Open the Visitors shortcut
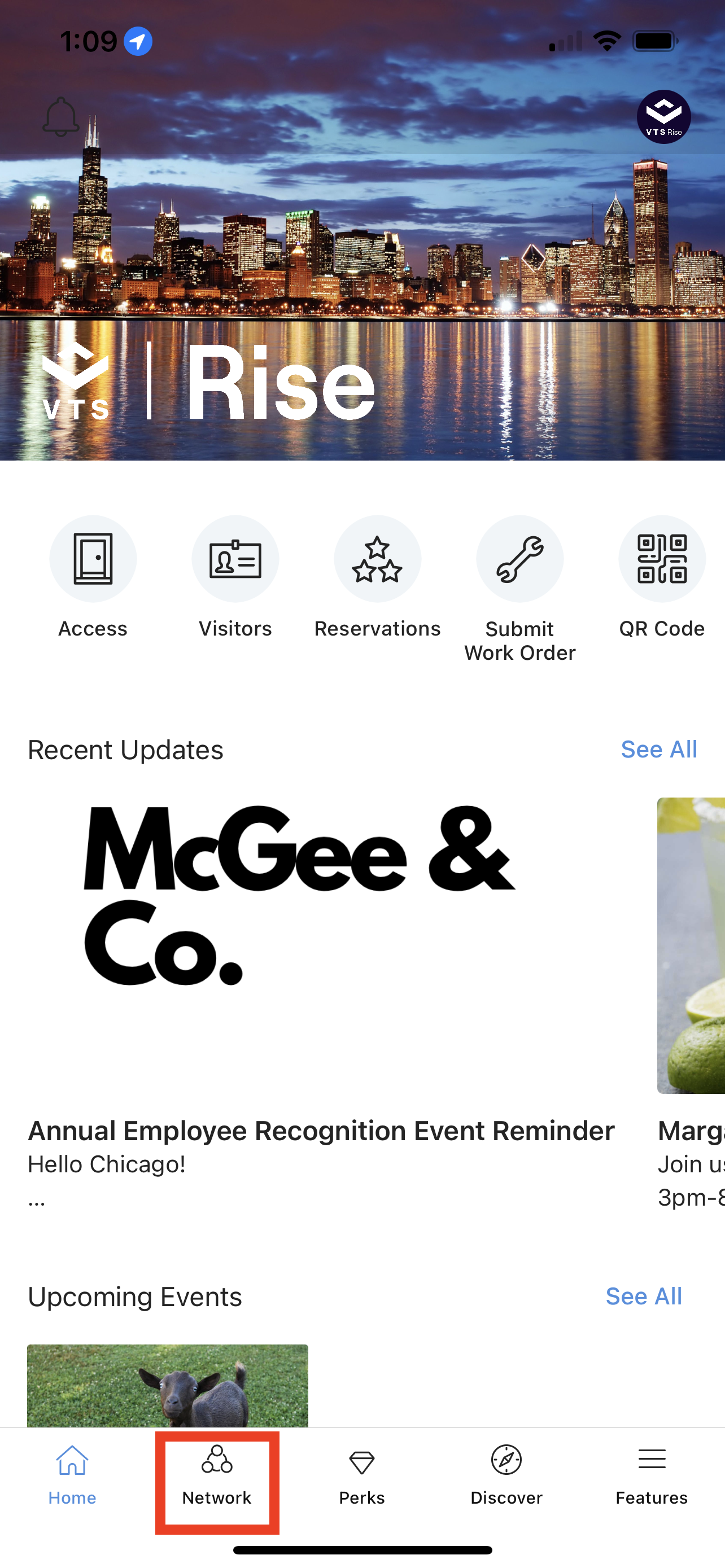 (235, 559)
